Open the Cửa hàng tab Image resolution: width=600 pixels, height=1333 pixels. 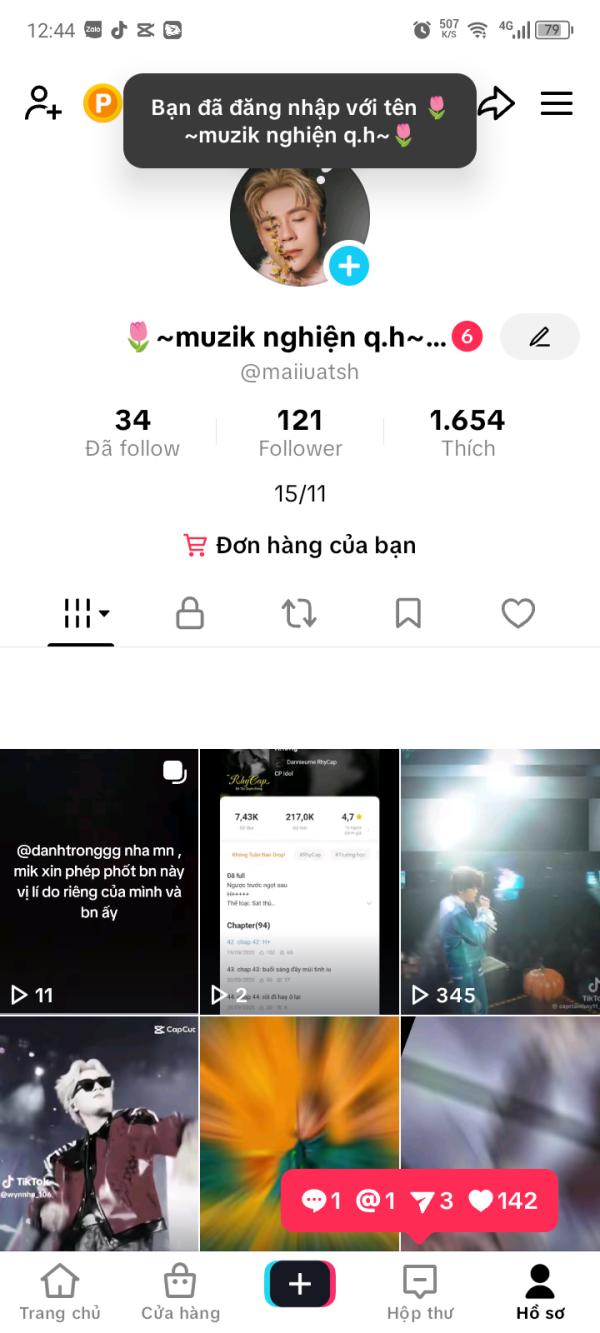(180, 1291)
